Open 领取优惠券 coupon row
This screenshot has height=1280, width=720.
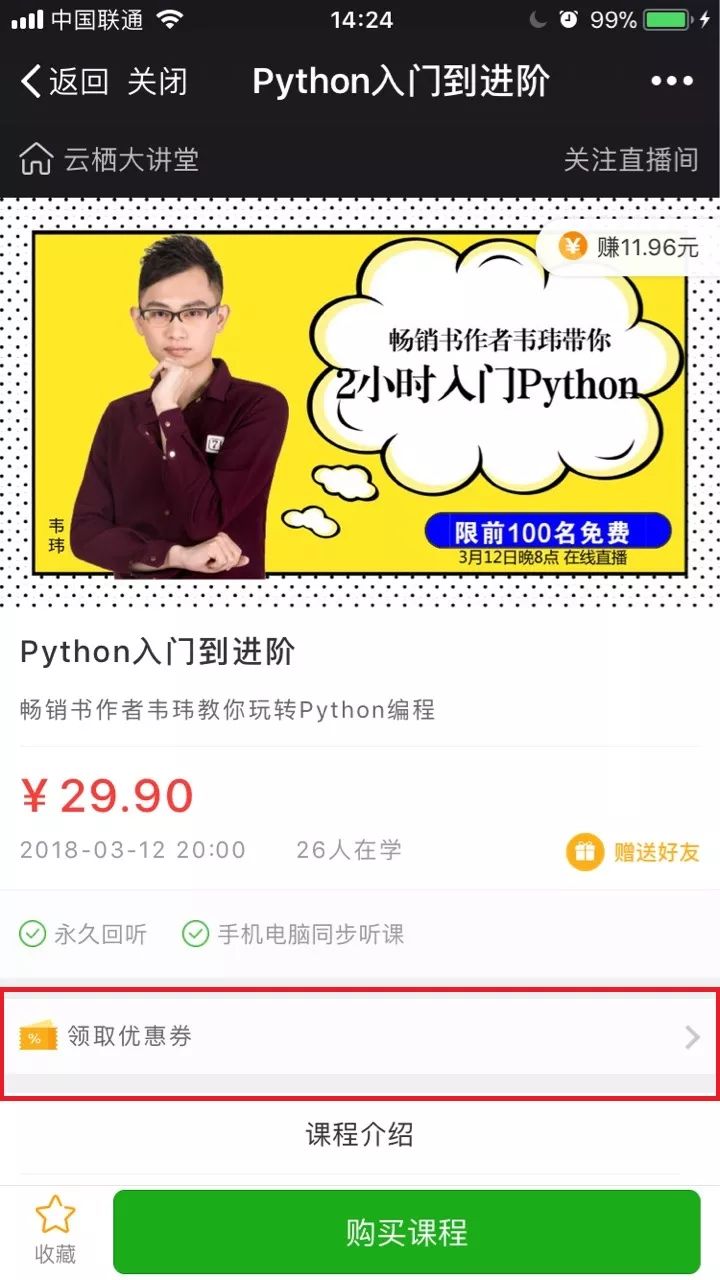(x=360, y=1037)
